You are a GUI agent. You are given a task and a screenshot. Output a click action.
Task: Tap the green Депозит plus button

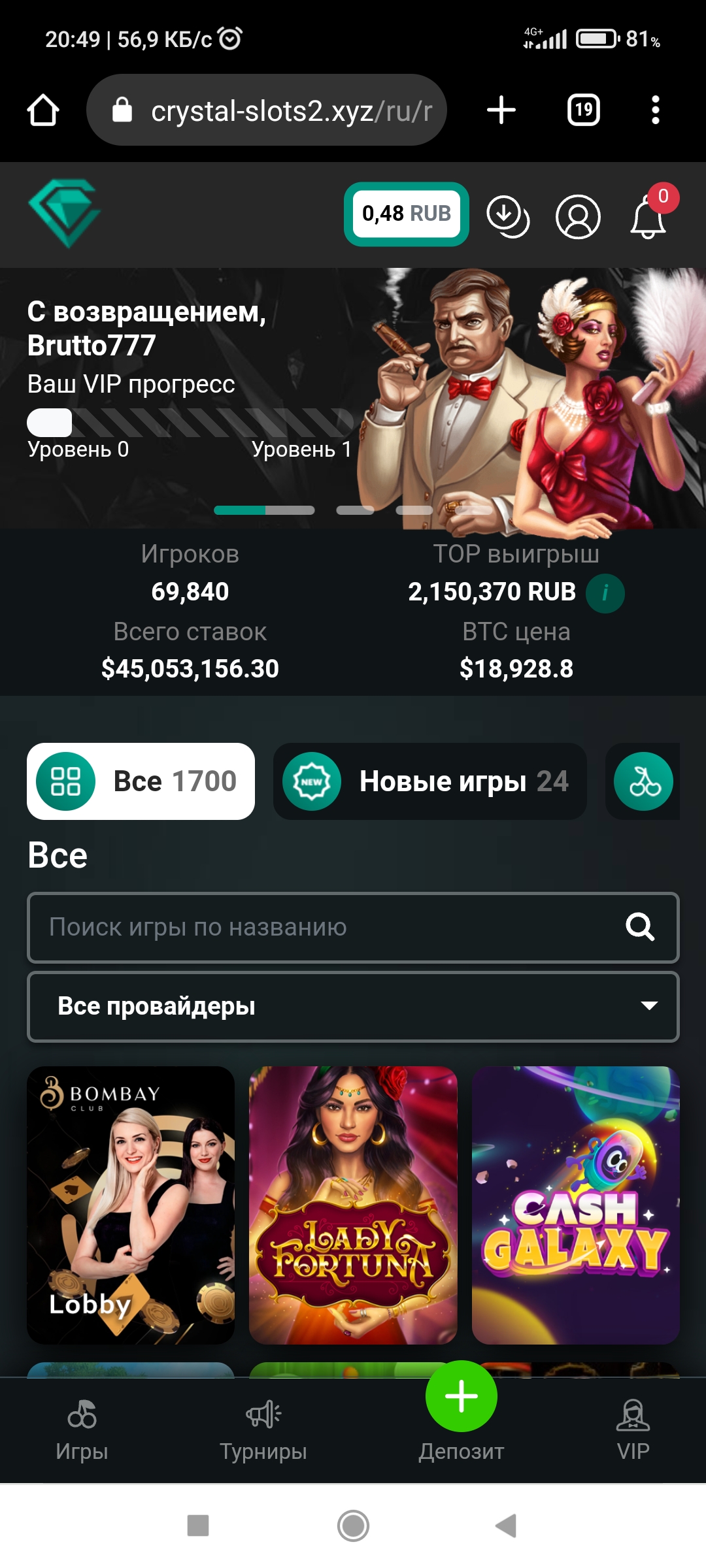point(461,1397)
